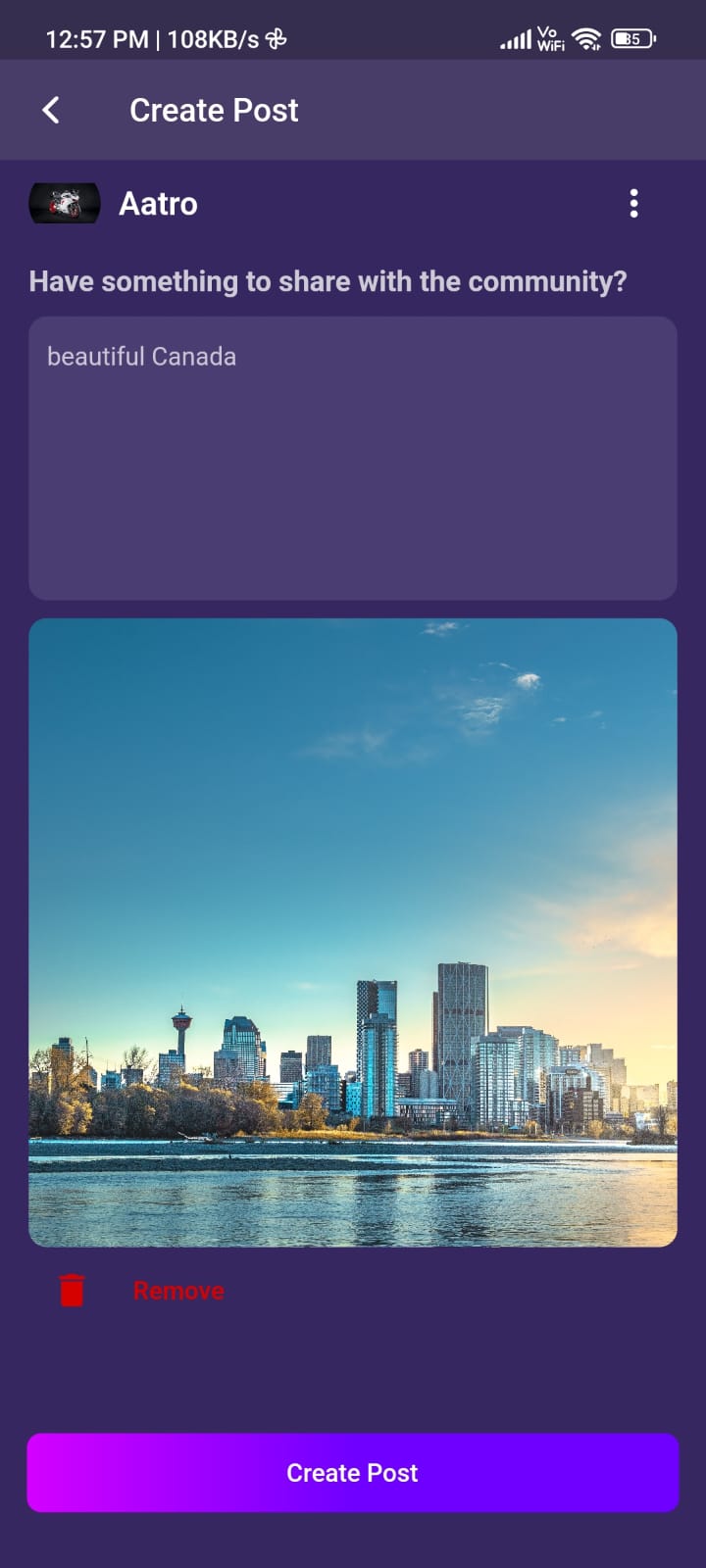Go back from Create Post screen
Image resolution: width=706 pixels, height=1568 pixels.
pyautogui.click(x=52, y=110)
